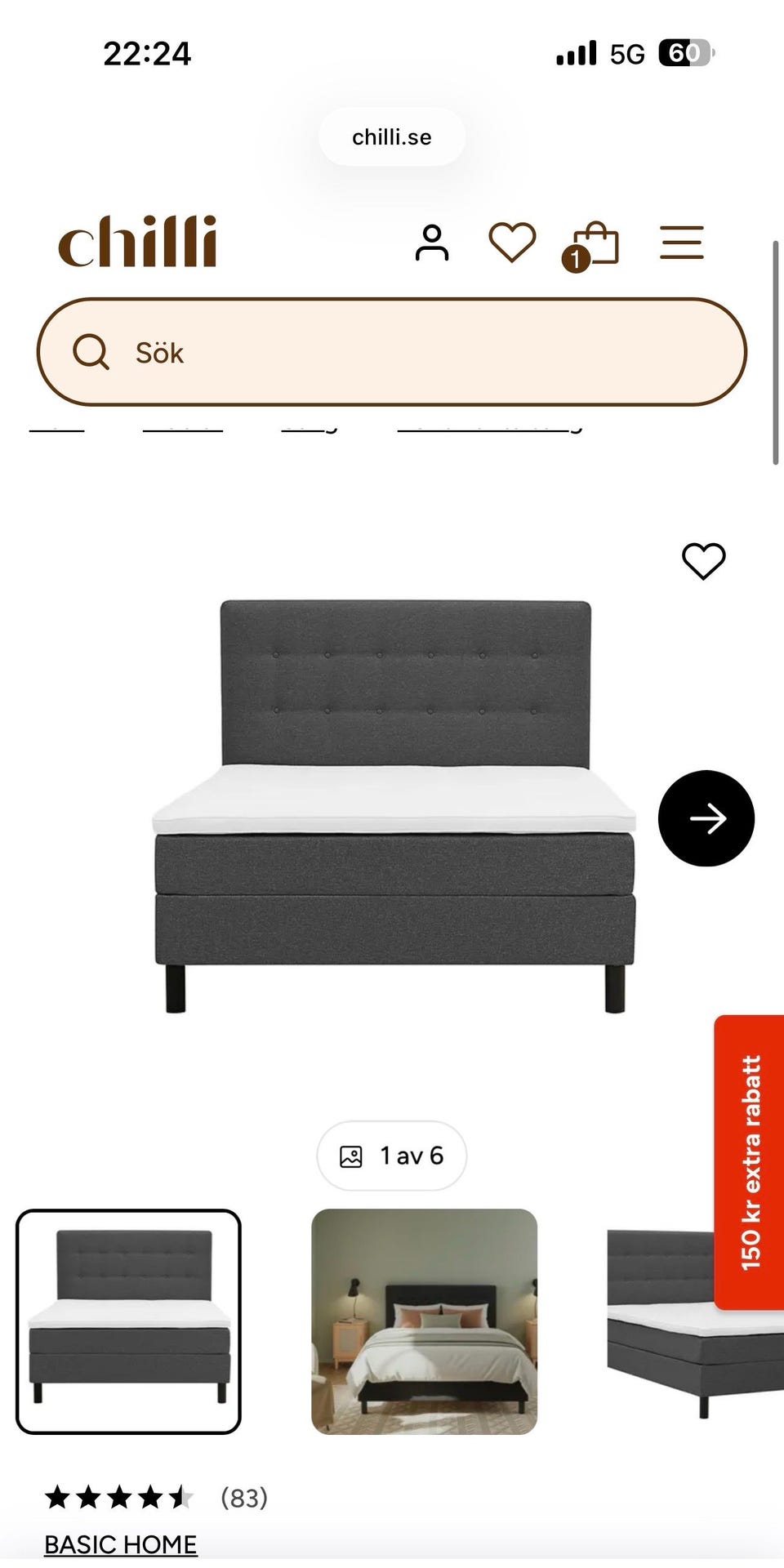784x1568 pixels.
Task: Select the angled bed corner thumbnail
Action: (x=661, y=1321)
